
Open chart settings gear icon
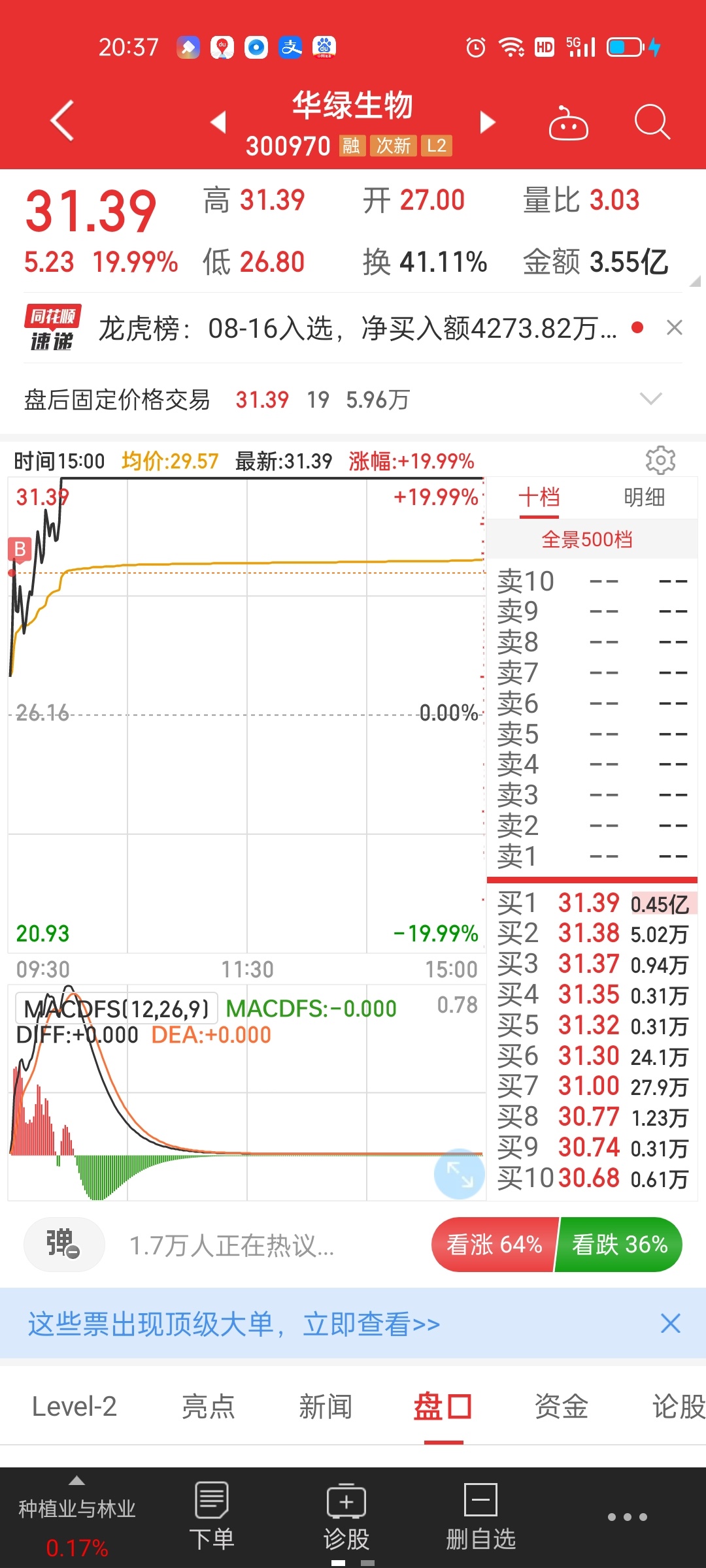(660, 461)
